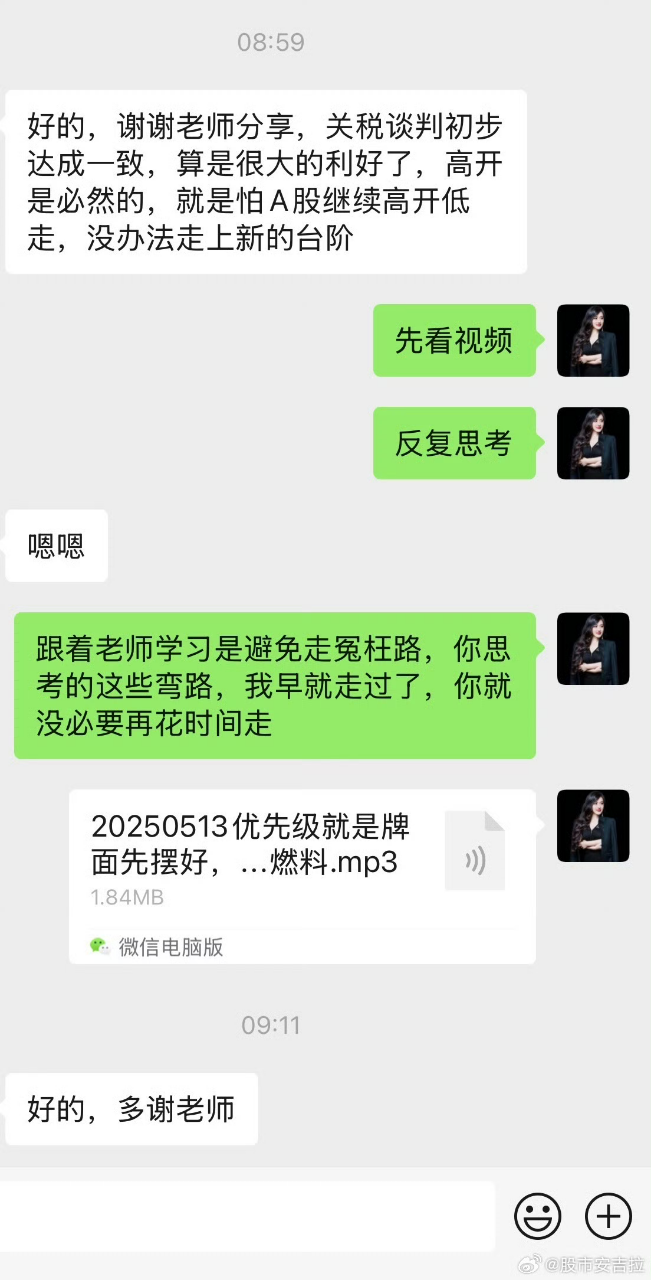Tap the message input field
Screen dimensions: 651x1280
click(x=247, y=1216)
